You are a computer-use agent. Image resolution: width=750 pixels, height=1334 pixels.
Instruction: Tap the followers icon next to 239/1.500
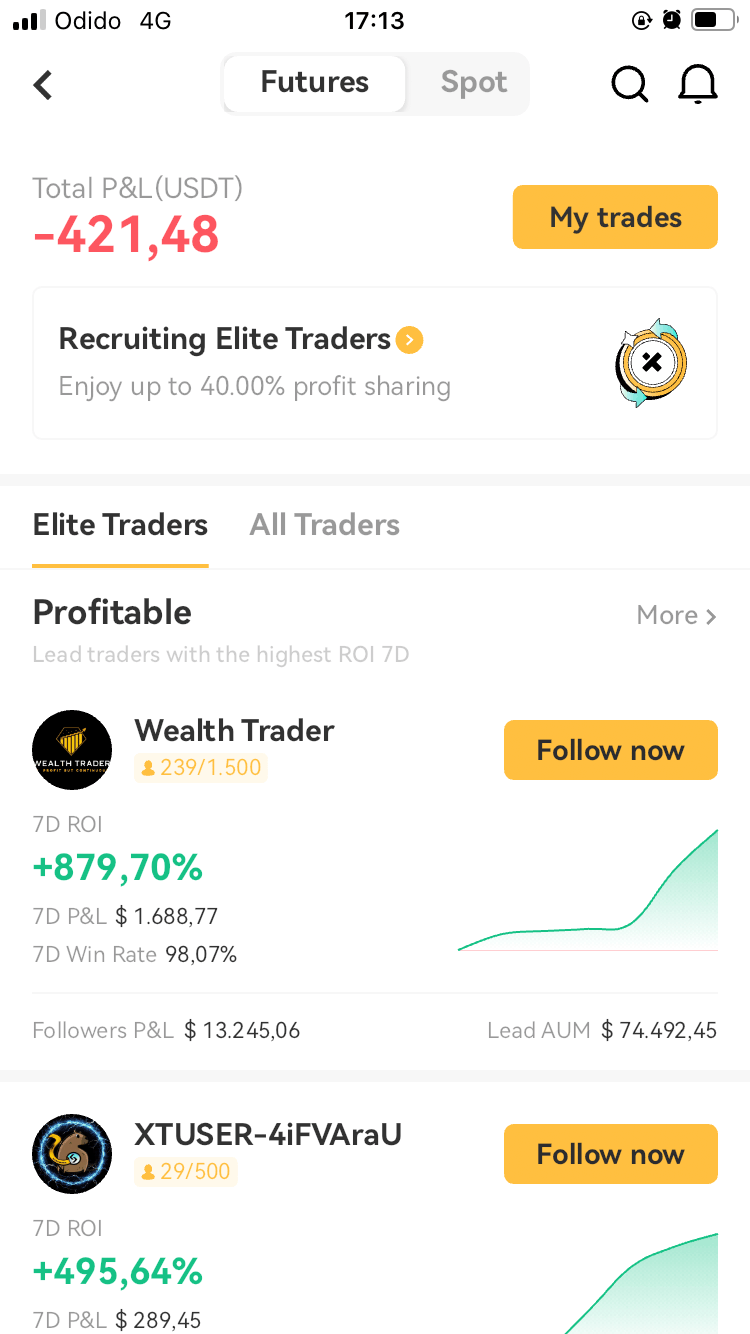coord(151,768)
